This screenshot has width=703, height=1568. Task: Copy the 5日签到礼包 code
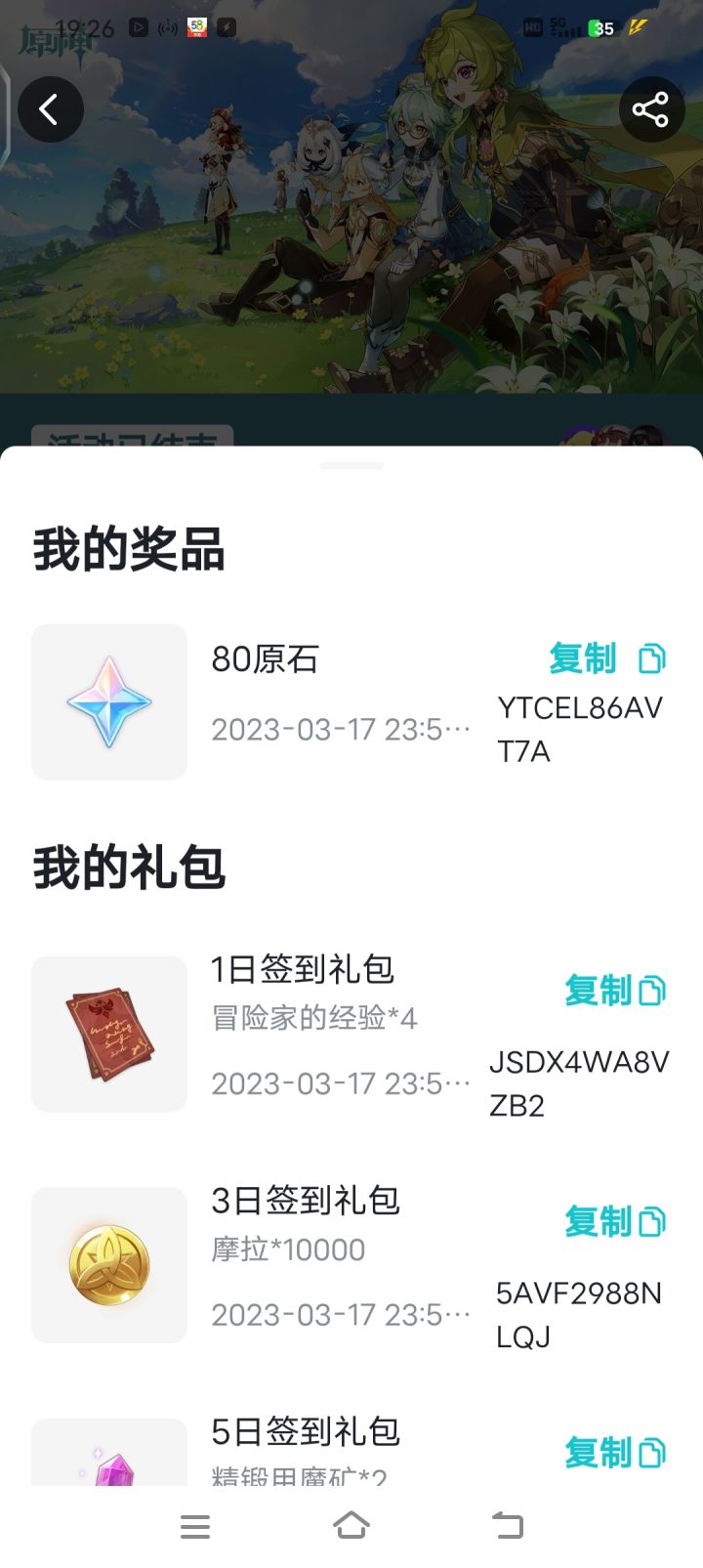pyautogui.click(x=614, y=1453)
